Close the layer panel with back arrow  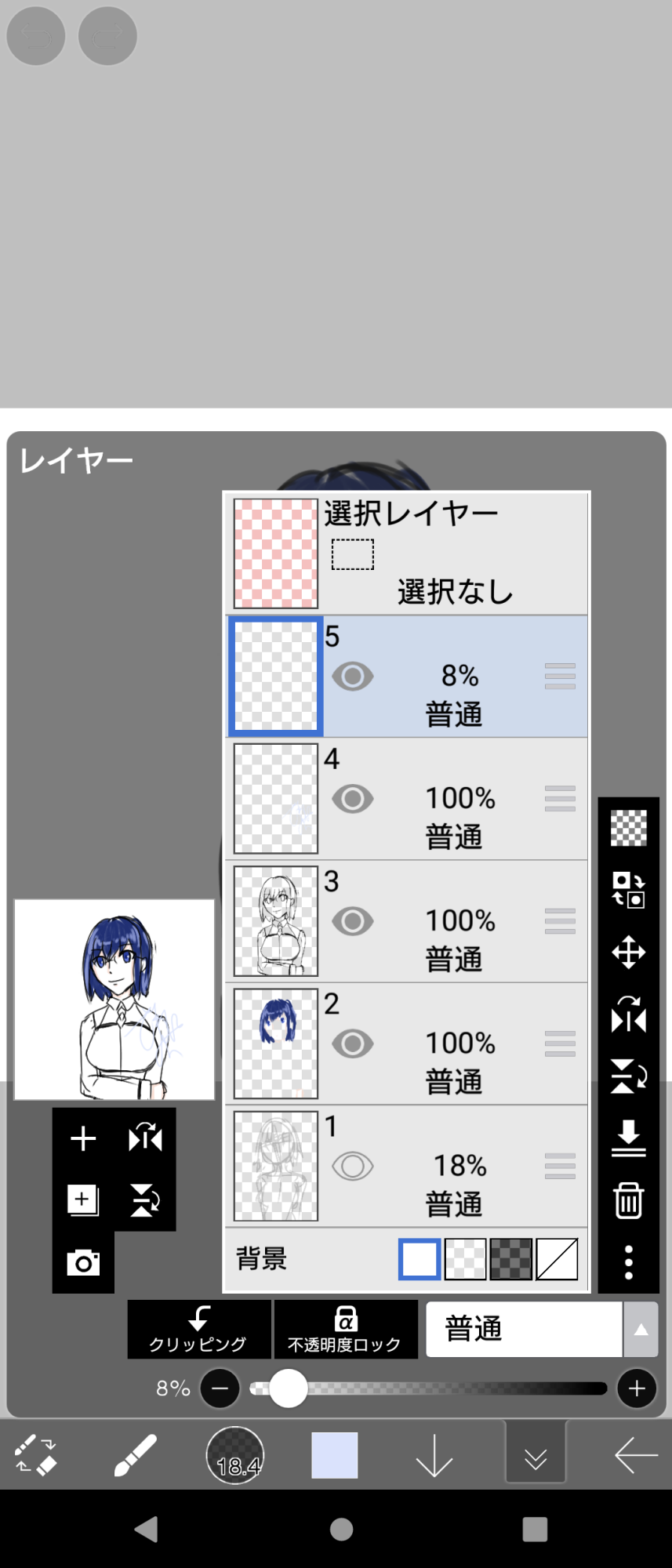click(x=636, y=1455)
